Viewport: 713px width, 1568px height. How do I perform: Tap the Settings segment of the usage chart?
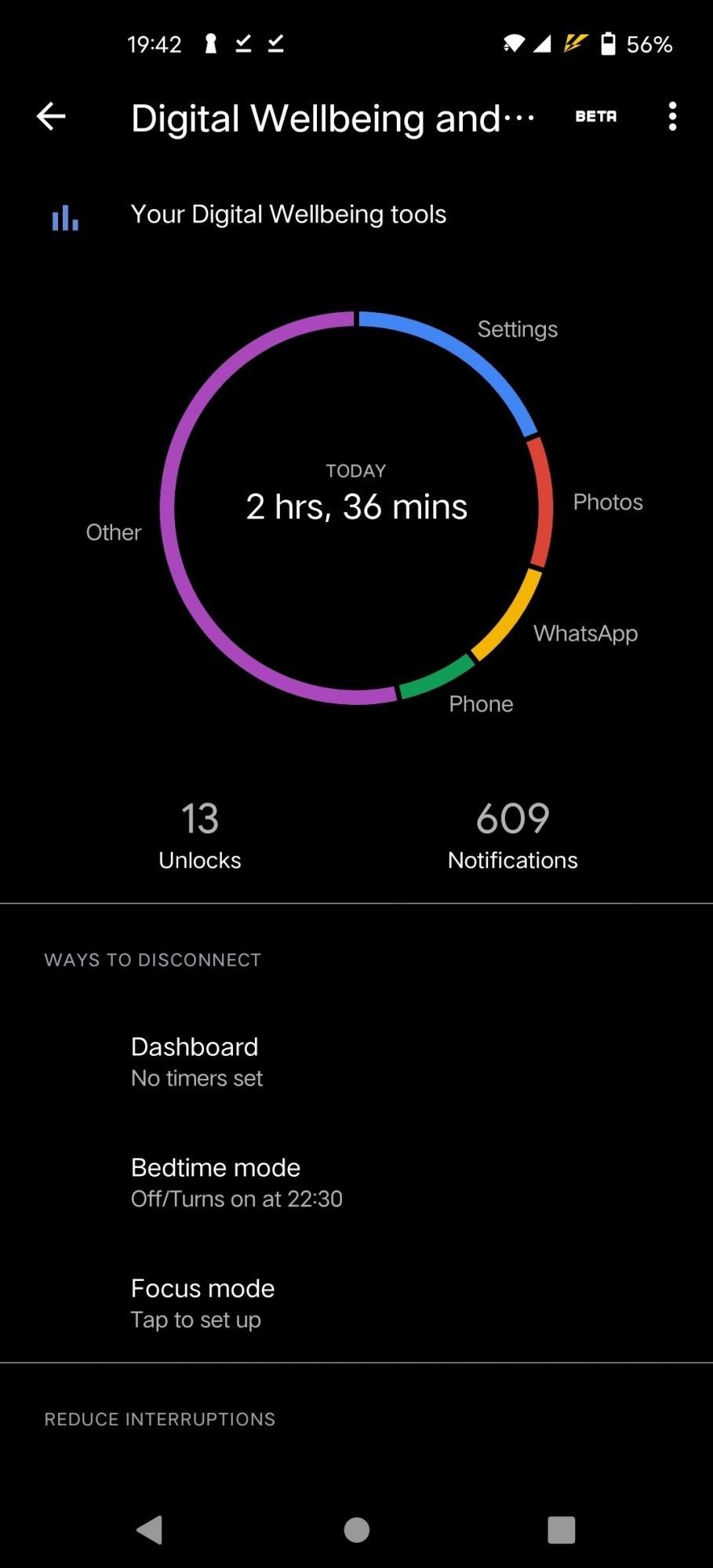click(517, 329)
